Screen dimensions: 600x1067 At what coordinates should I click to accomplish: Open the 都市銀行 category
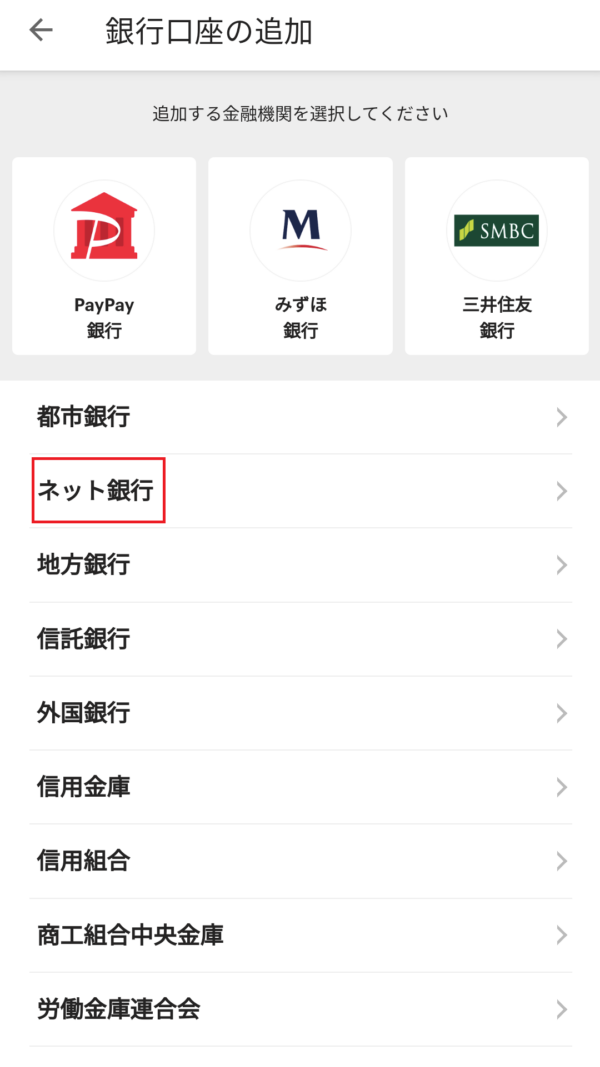click(x=300, y=417)
